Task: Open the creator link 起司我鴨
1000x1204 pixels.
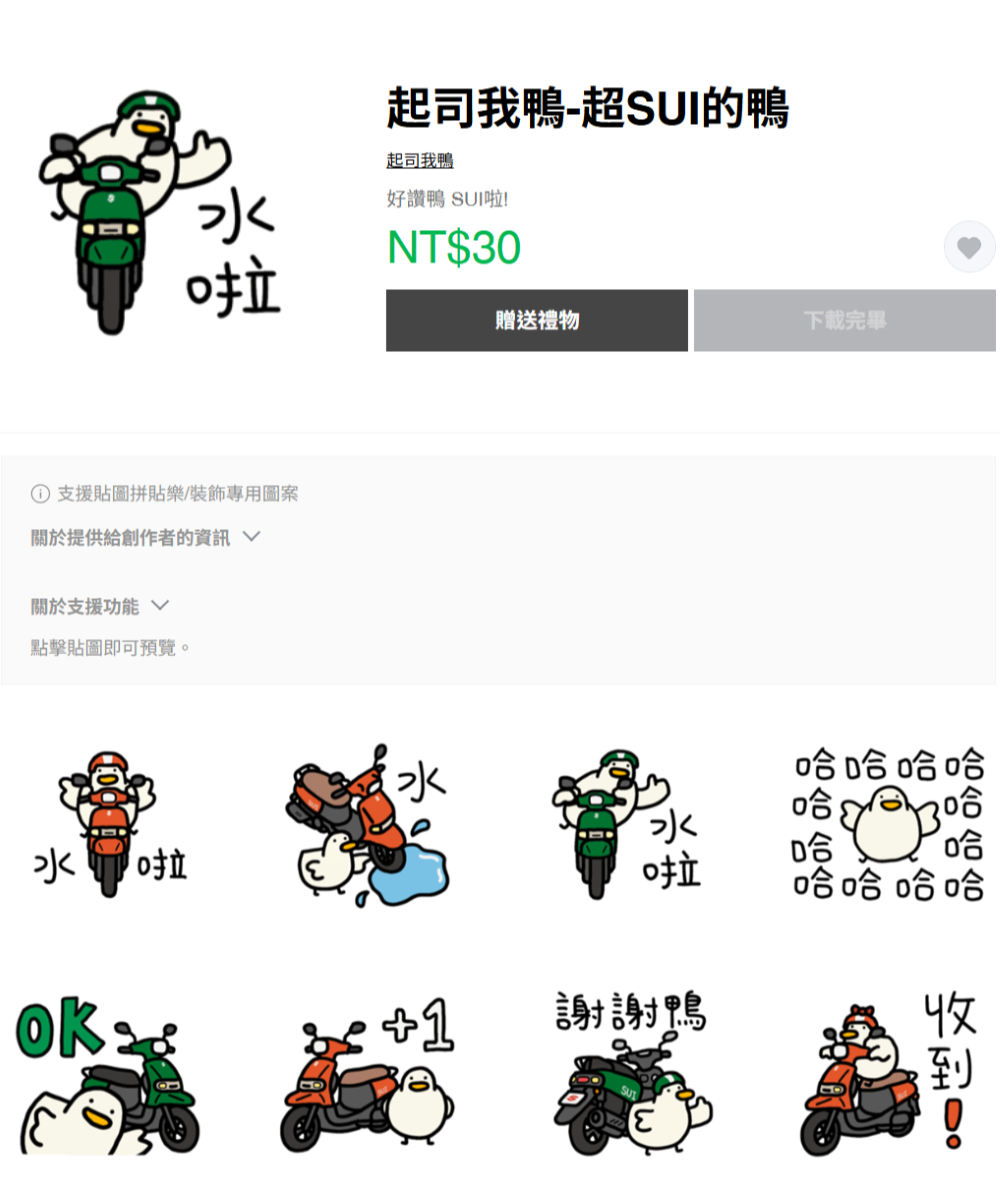Action: click(x=420, y=161)
